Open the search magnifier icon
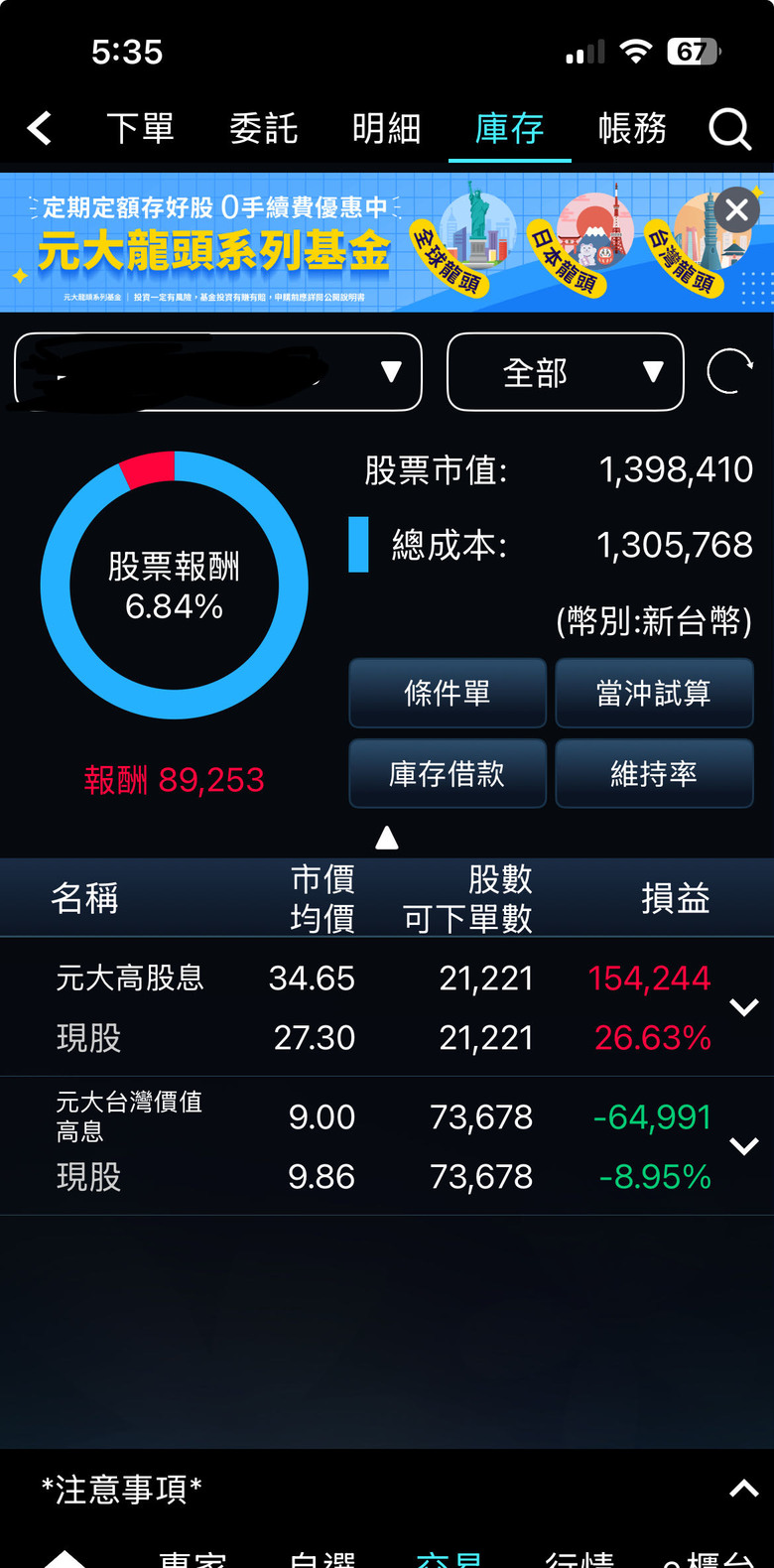The image size is (774, 1568). click(x=729, y=129)
